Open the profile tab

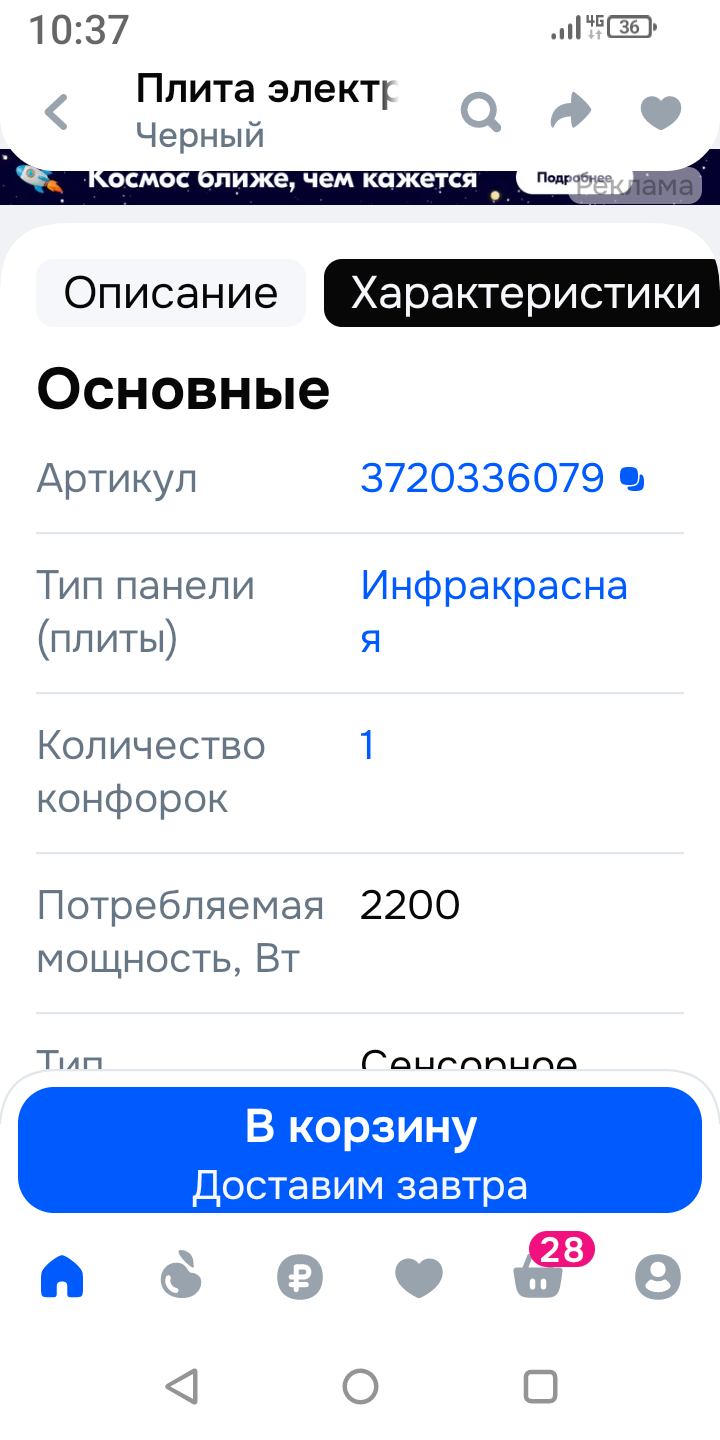point(657,1277)
